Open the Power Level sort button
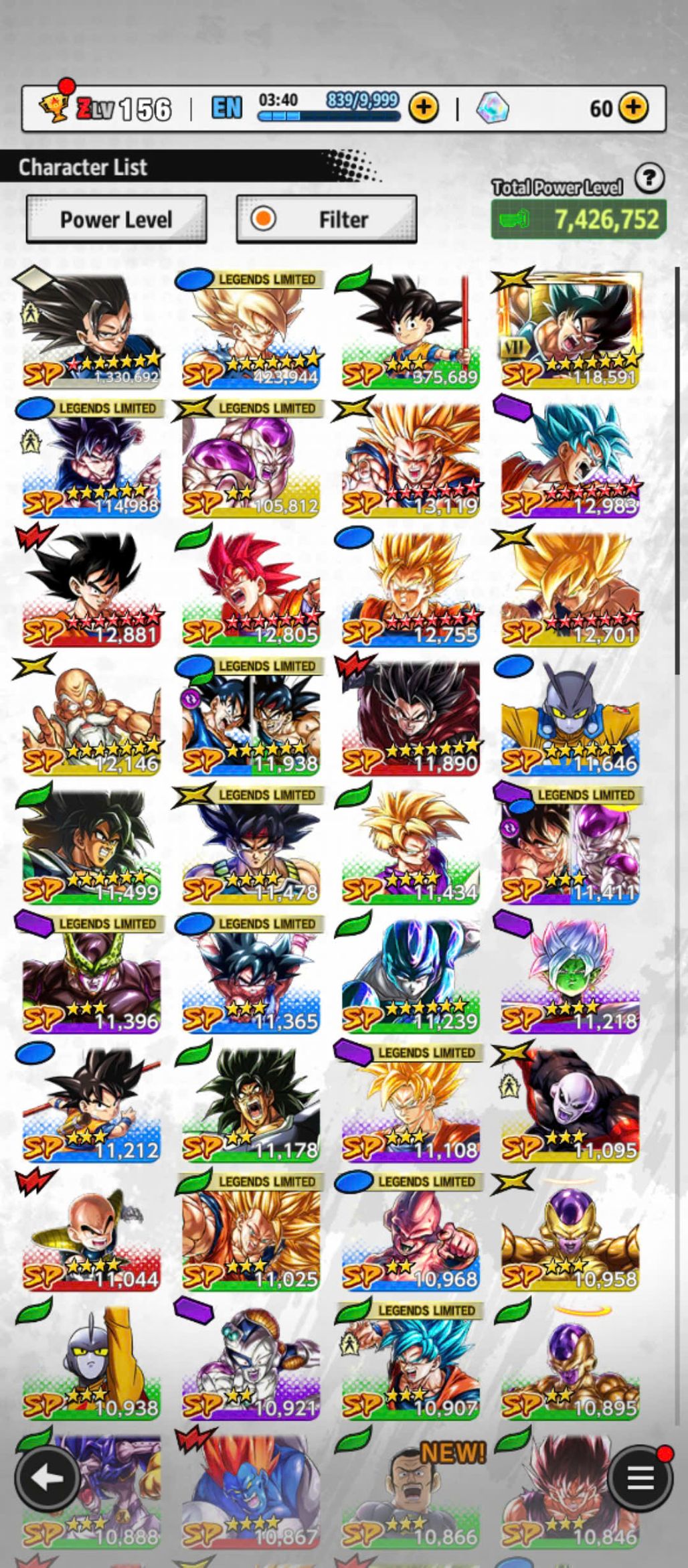The width and height of the screenshot is (688, 1568). click(116, 219)
